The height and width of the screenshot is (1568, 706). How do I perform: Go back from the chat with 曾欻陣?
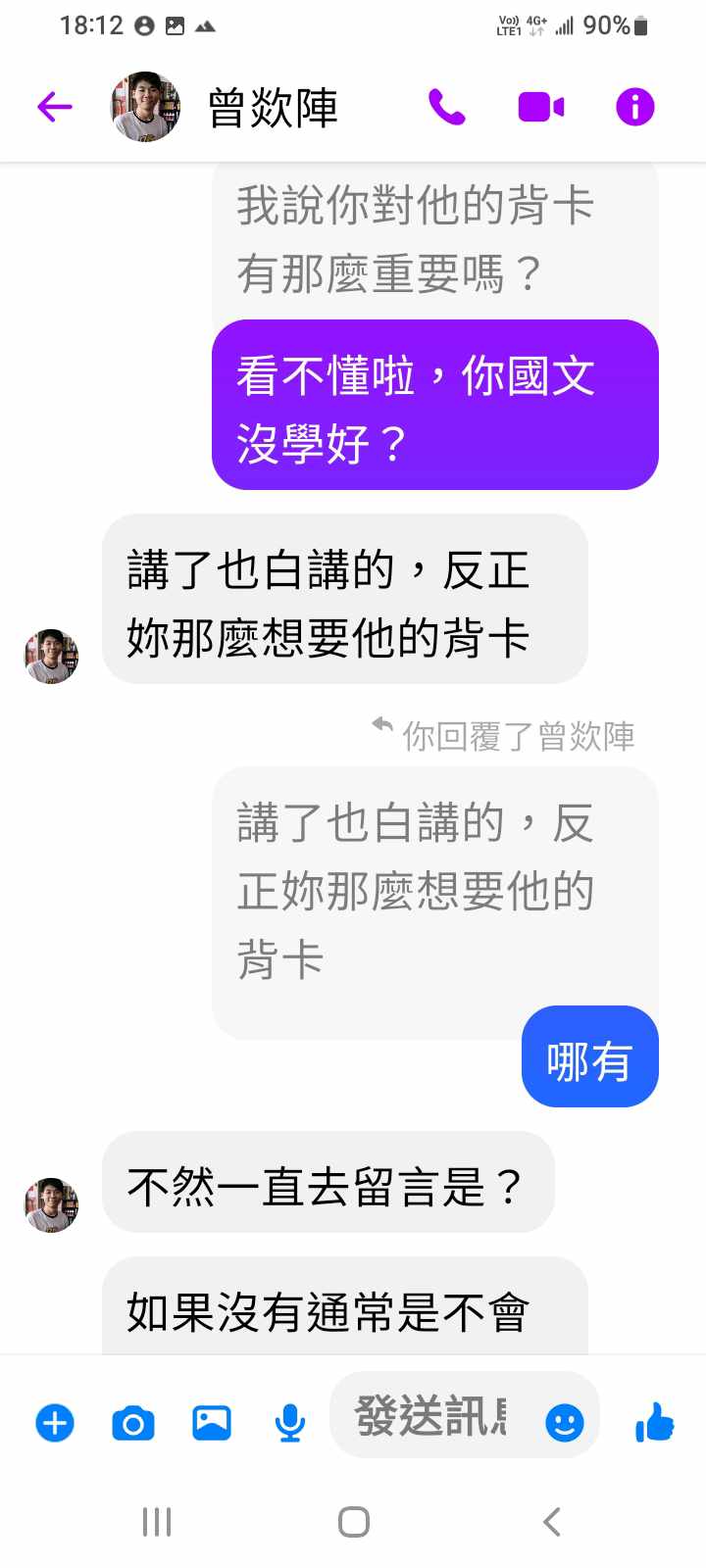[55, 107]
